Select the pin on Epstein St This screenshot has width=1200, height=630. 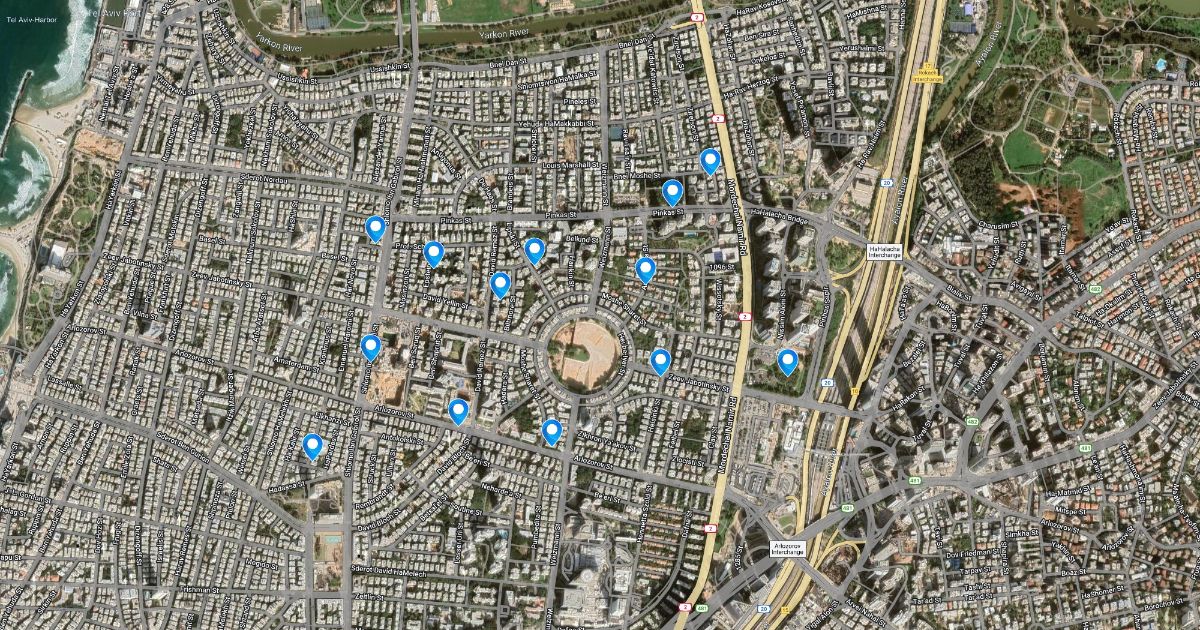coord(433,254)
